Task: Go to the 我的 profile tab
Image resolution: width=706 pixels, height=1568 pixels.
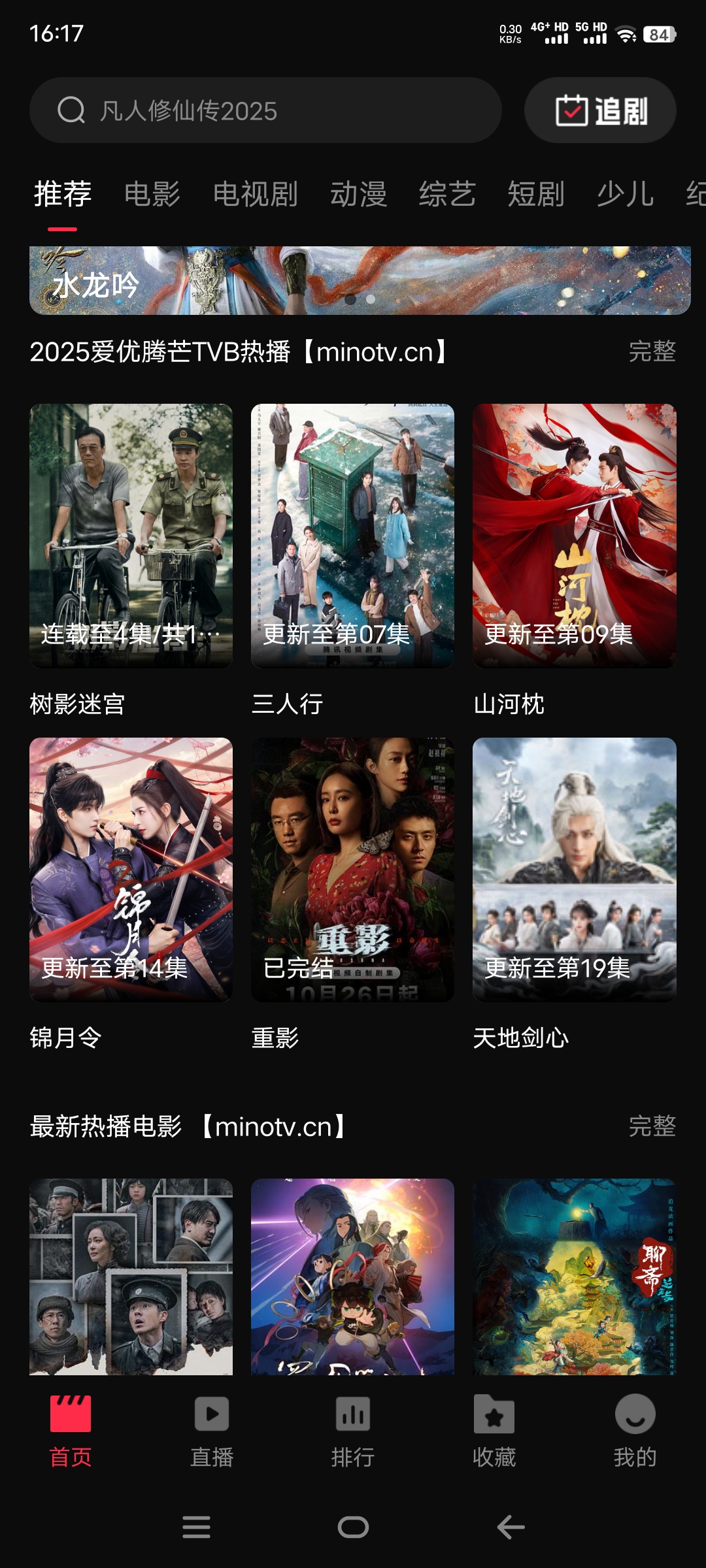Action: coord(635,1431)
